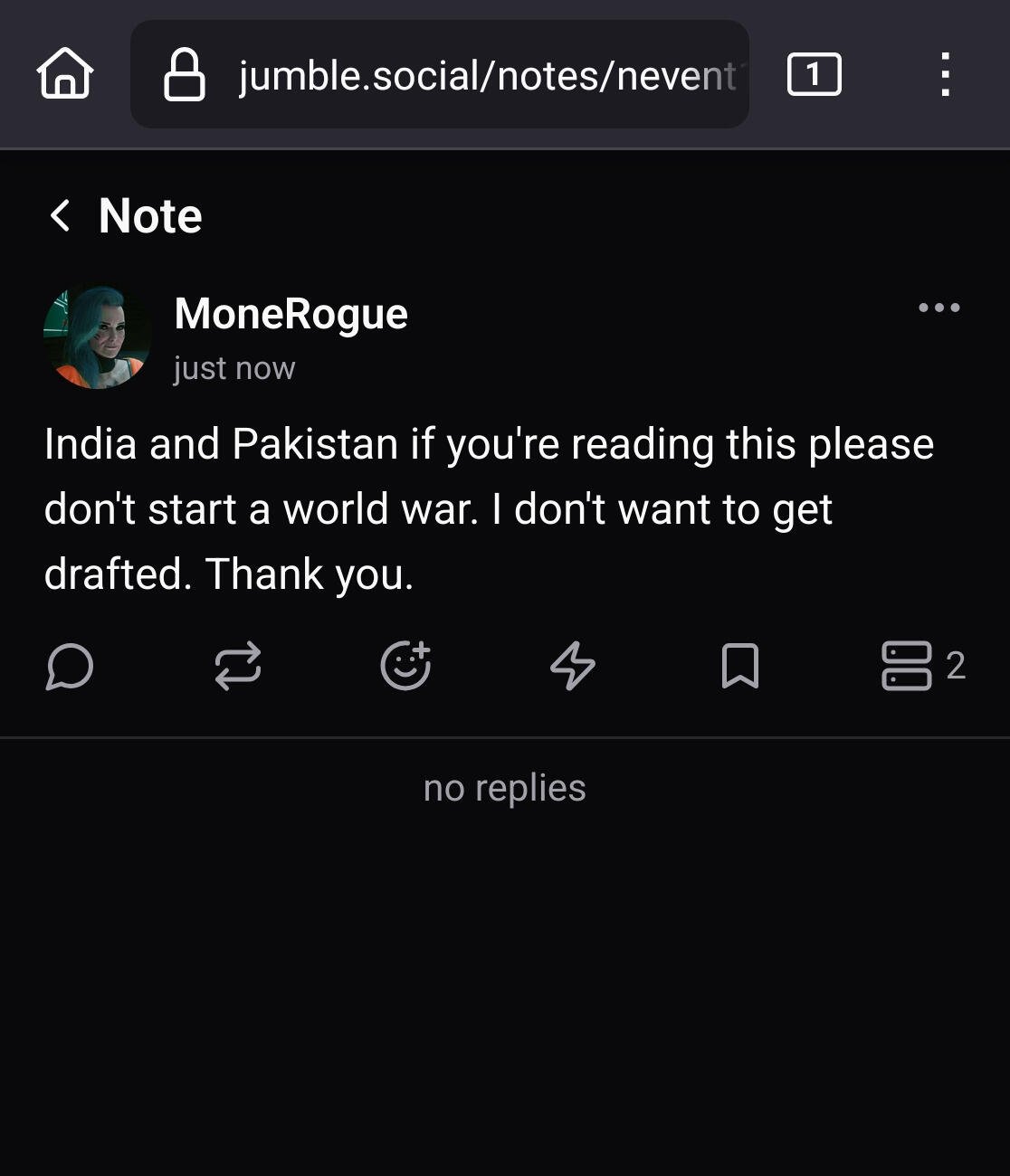Viewport: 1010px width, 1176px height.
Task: Show the relays that have this note
Action: tap(921, 667)
